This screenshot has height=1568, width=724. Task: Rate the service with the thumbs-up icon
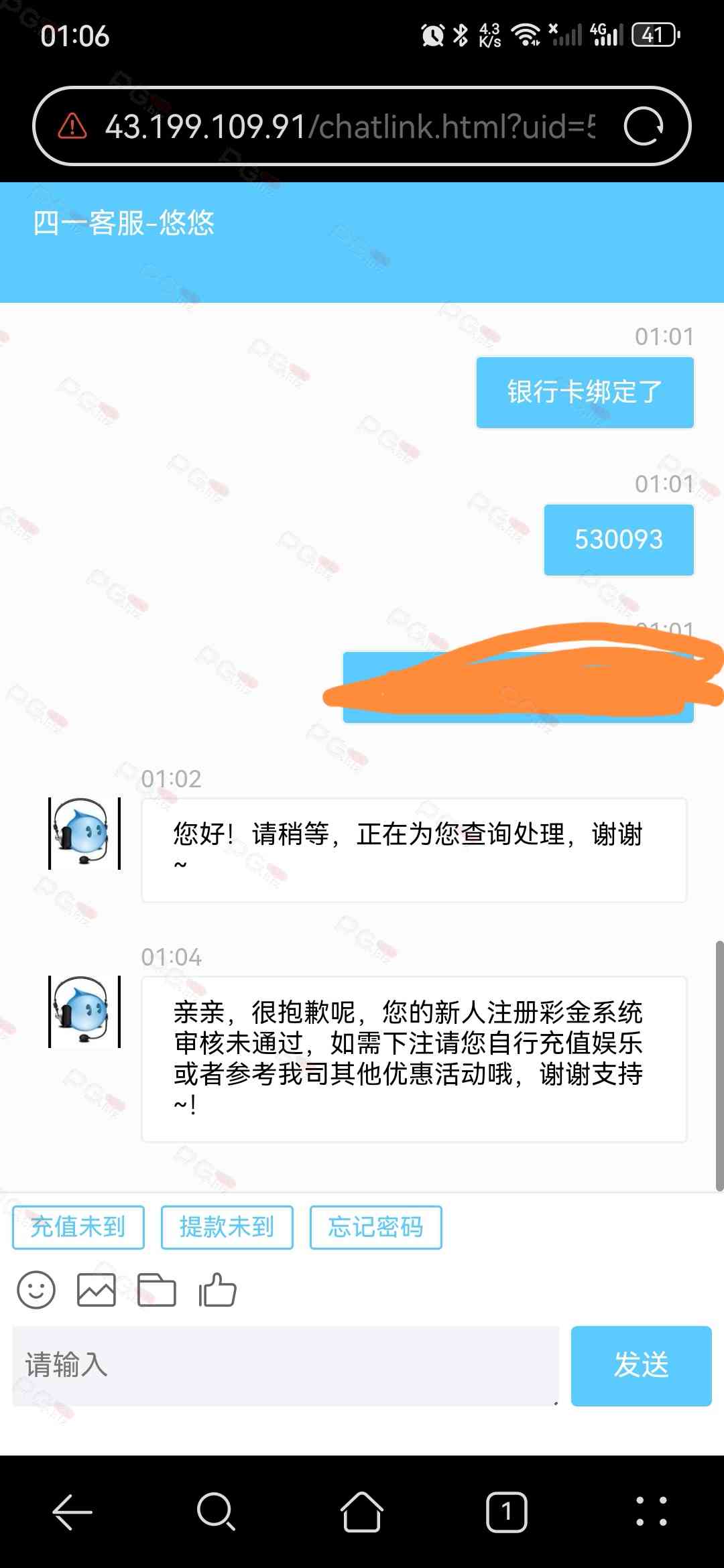pos(217,1290)
